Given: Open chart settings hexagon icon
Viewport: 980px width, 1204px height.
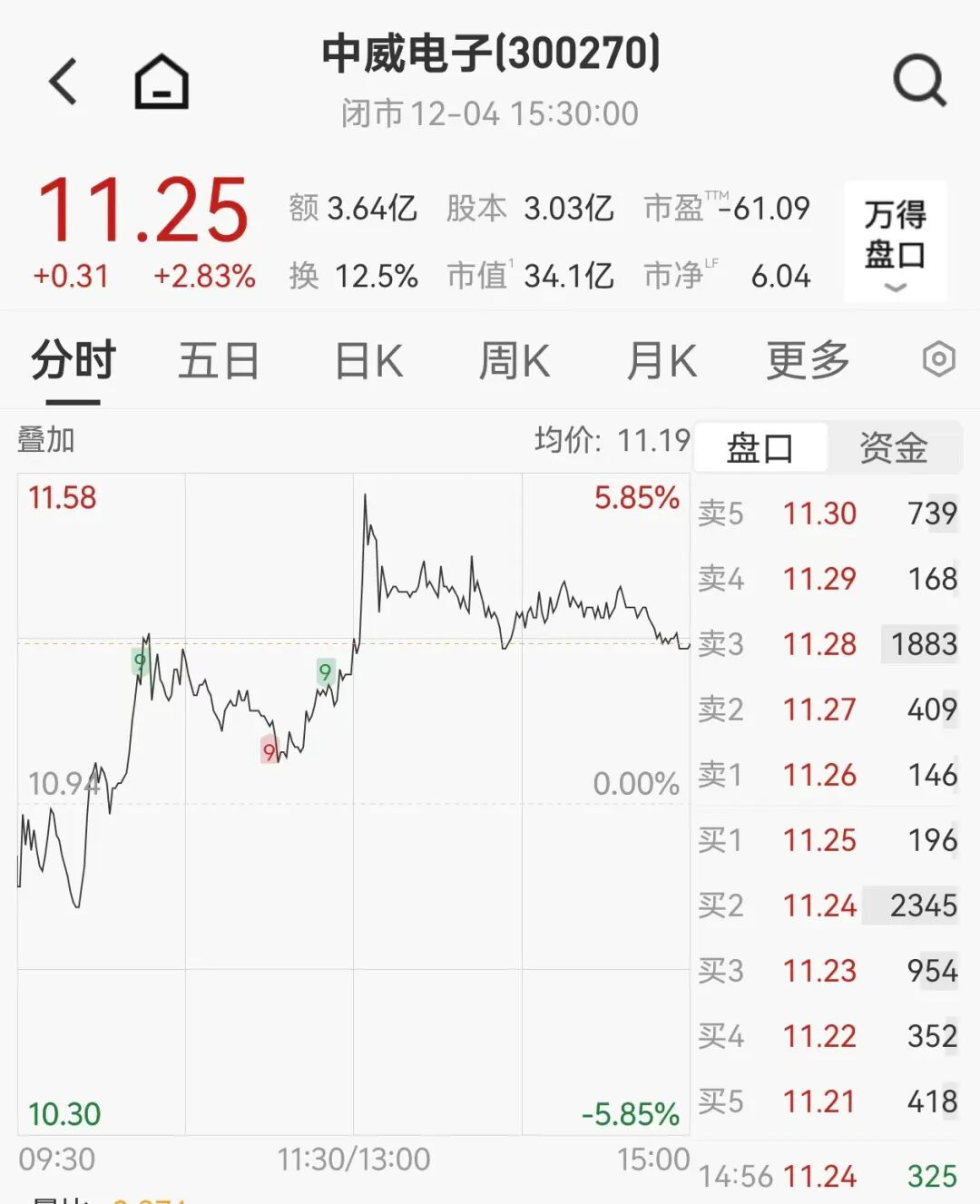Looking at the screenshot, I should pyautogui.click(x=938, y=360).
